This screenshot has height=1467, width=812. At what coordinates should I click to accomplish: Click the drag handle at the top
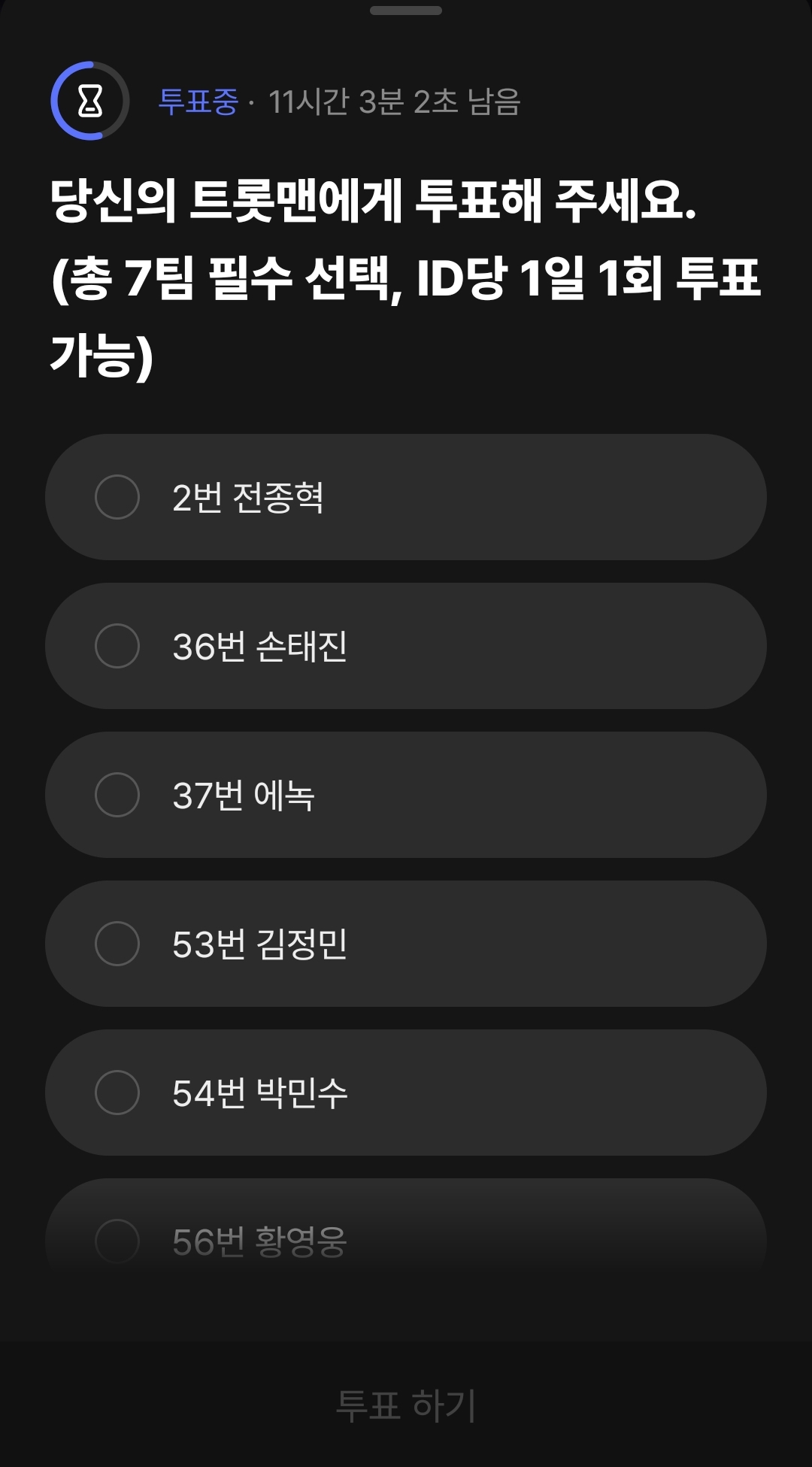tap(405, 11)
